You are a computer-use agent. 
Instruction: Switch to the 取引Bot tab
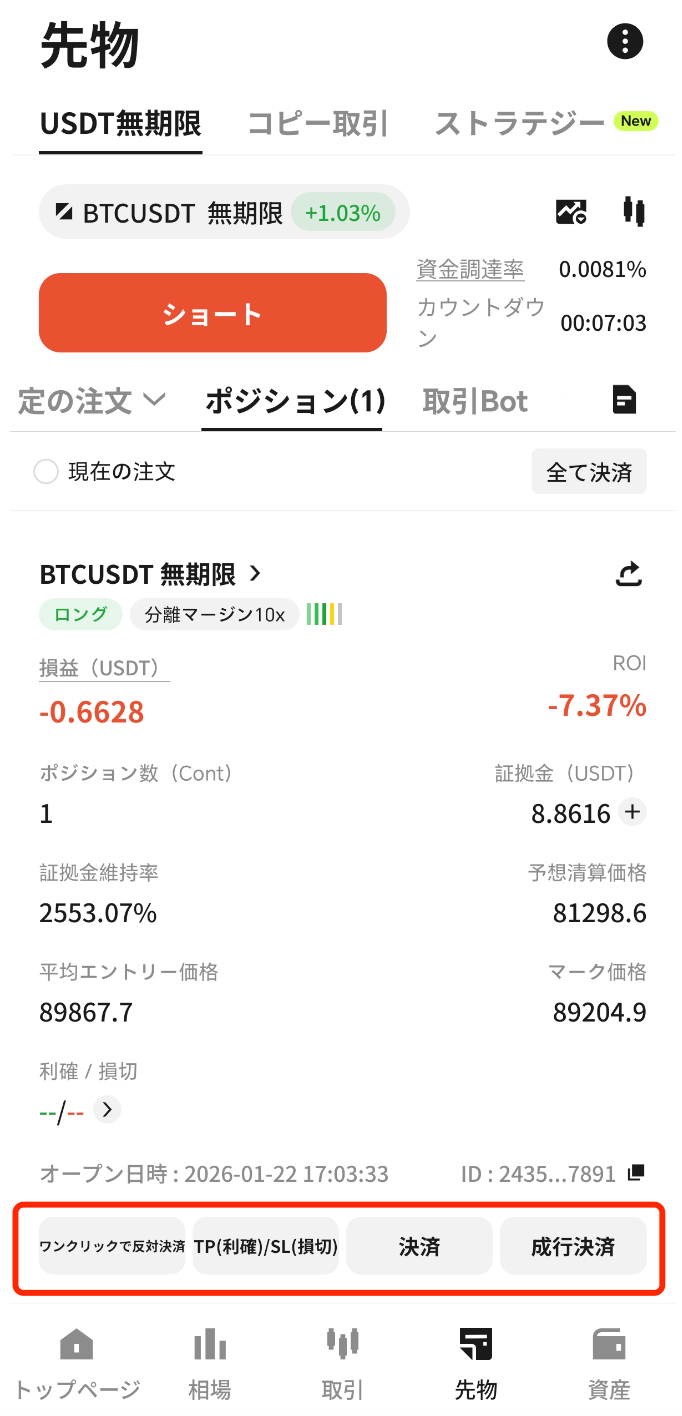(x=475, y=402)
